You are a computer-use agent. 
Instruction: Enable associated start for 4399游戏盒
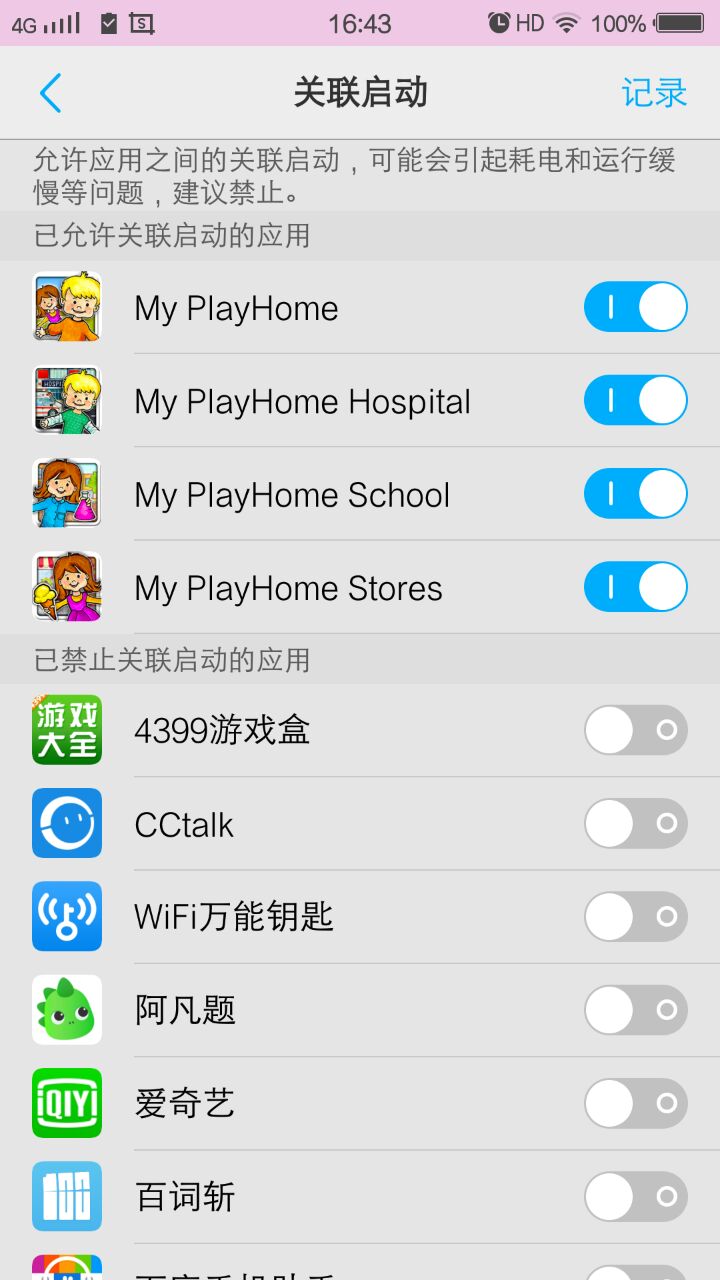pyautogui.click(x=635, y=730)
